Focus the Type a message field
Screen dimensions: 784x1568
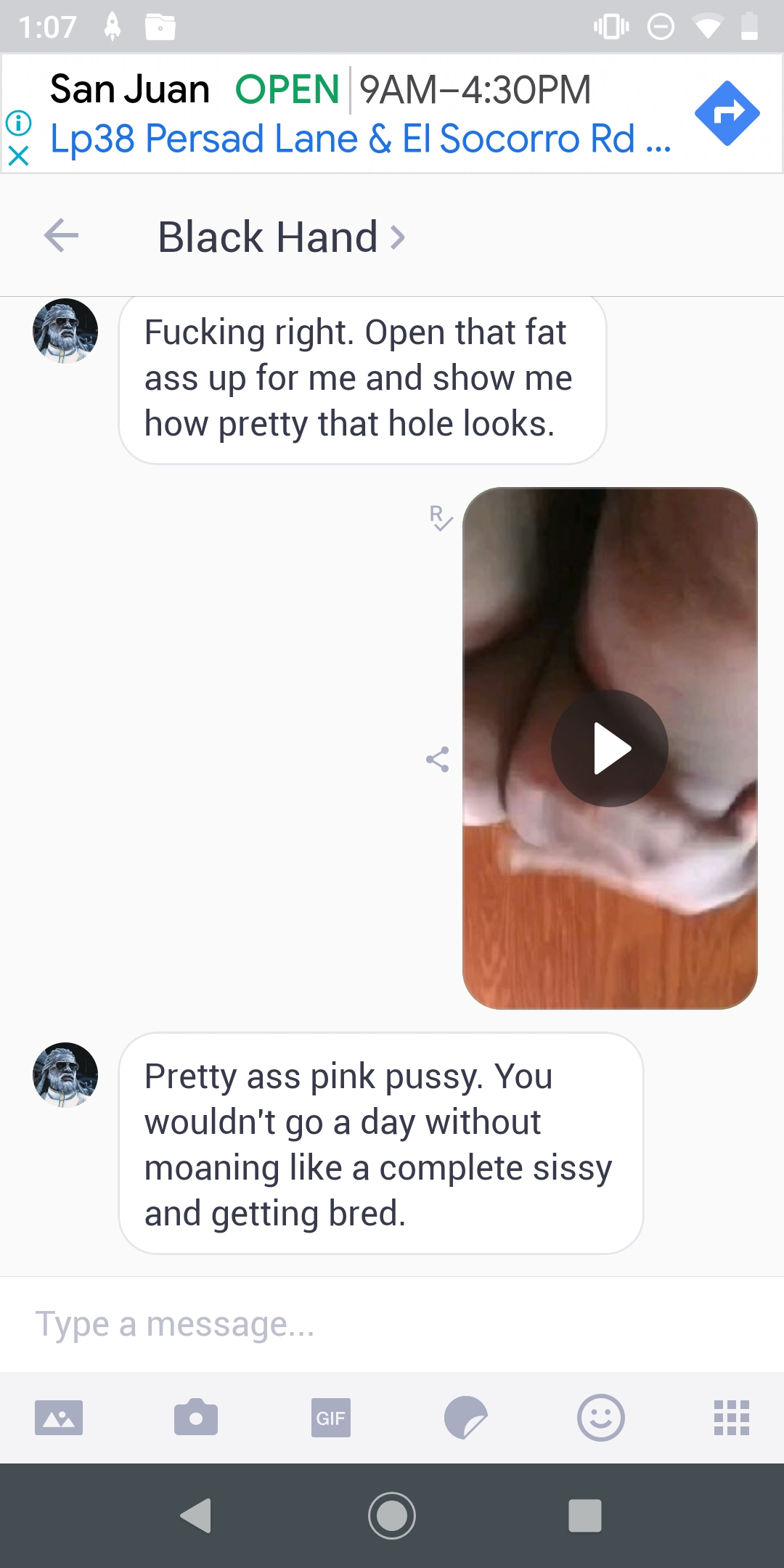click(392, 1324)
